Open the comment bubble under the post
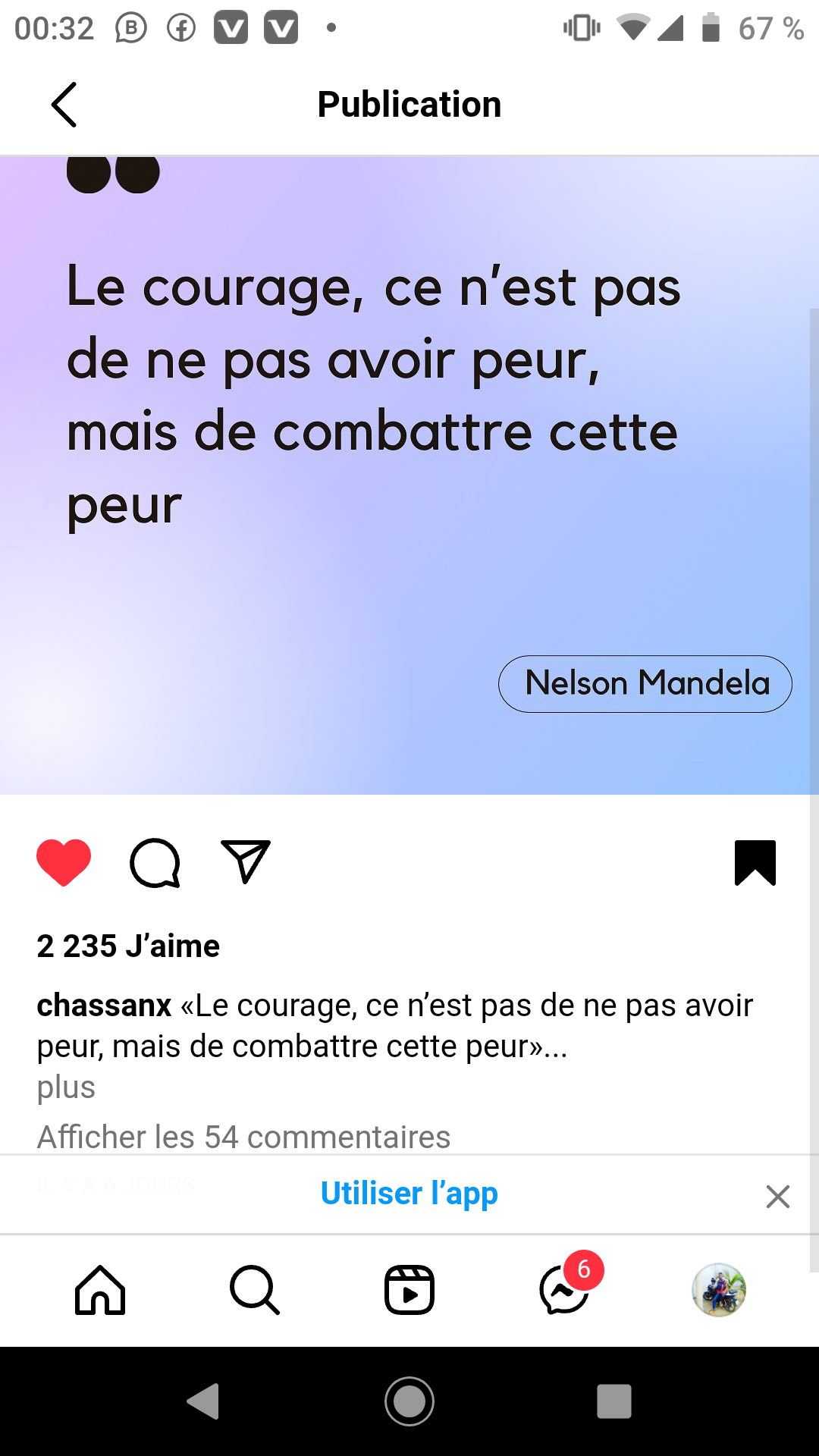 155,863
